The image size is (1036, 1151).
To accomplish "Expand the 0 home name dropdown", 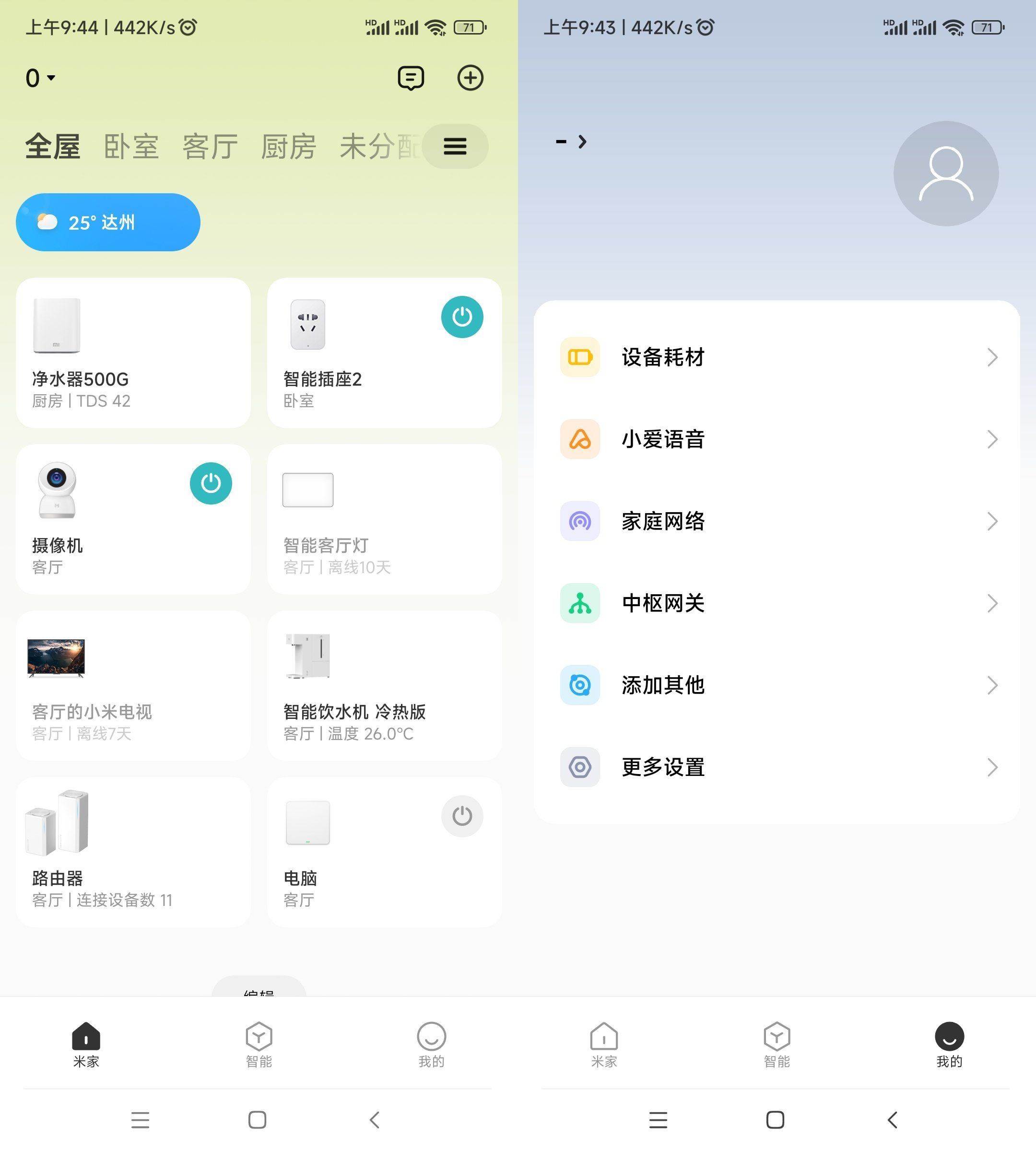I will click(39, 77).
